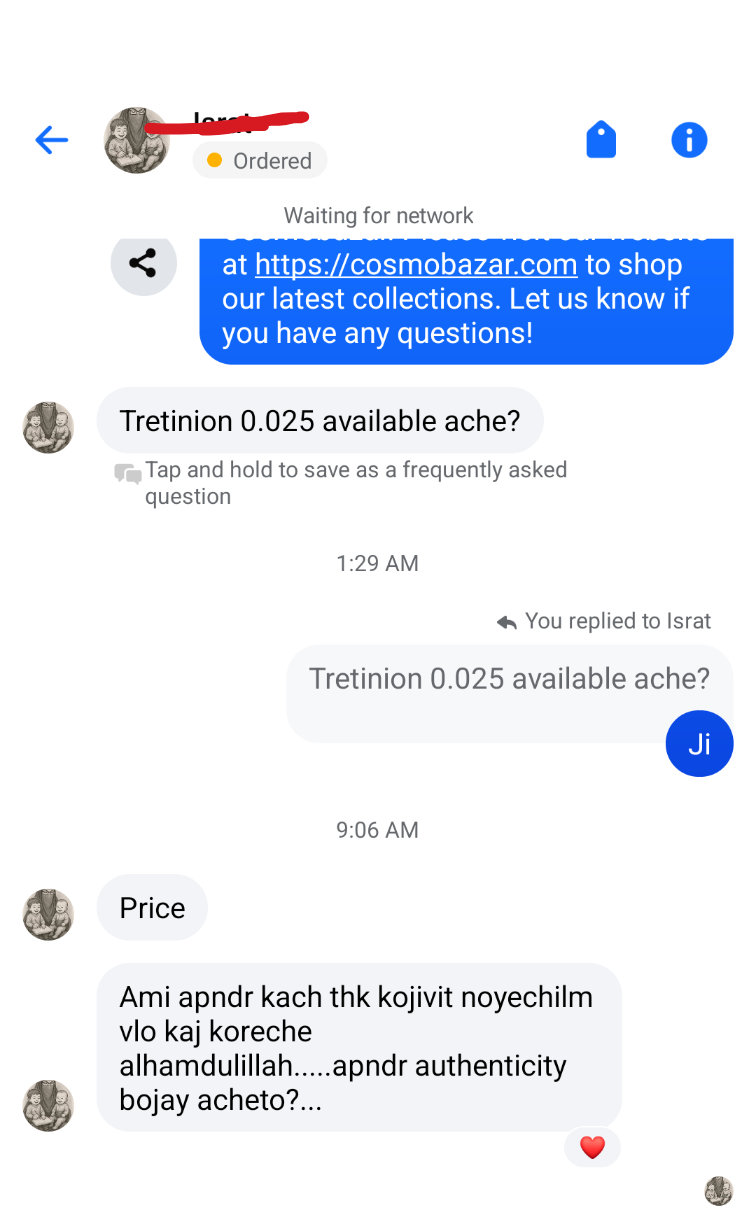Open the You replied to Israt quote
Screen dimensions: 756x1213
(617, 621)
